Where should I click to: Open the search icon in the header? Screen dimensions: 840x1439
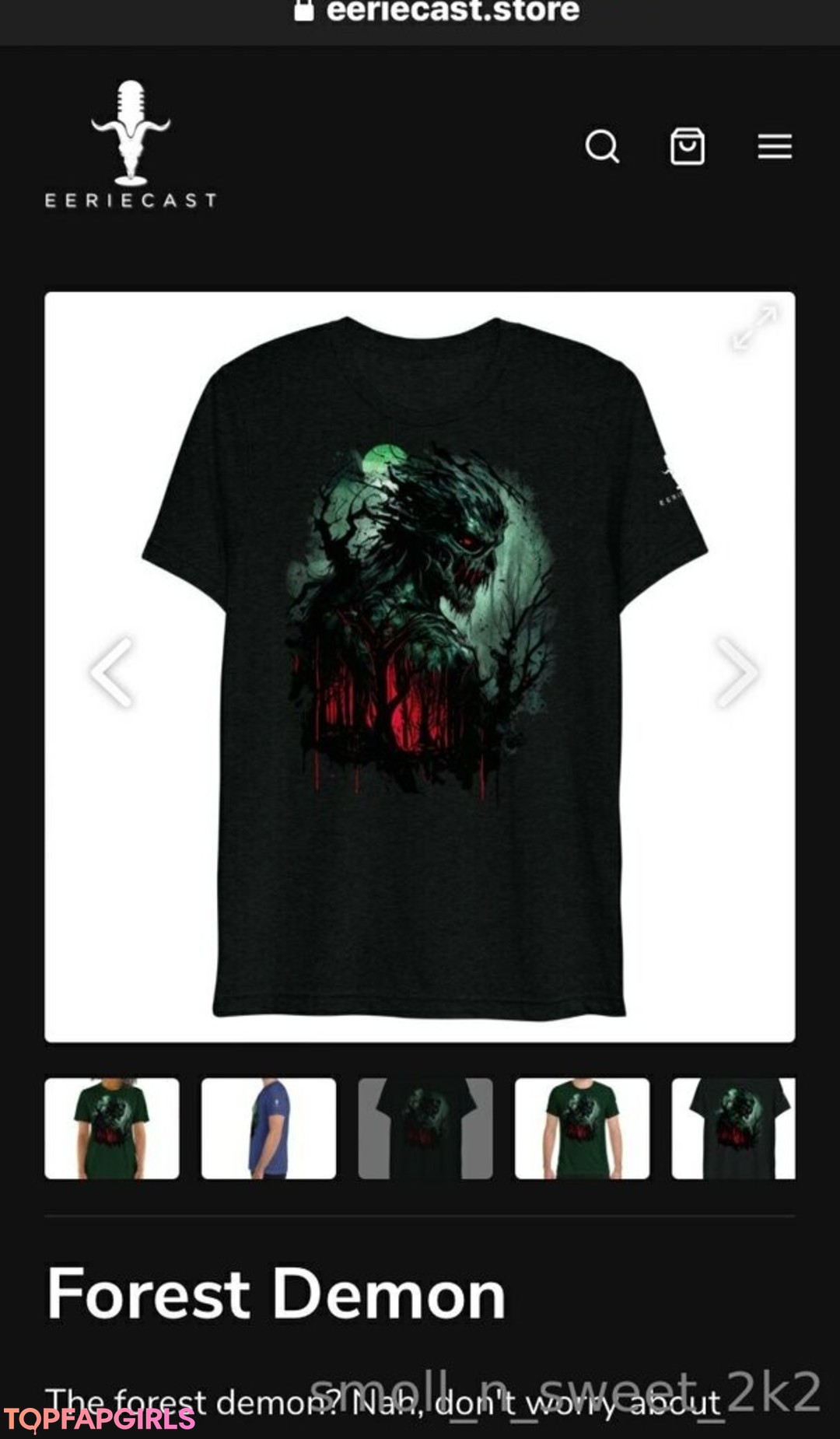click(602, 146)
